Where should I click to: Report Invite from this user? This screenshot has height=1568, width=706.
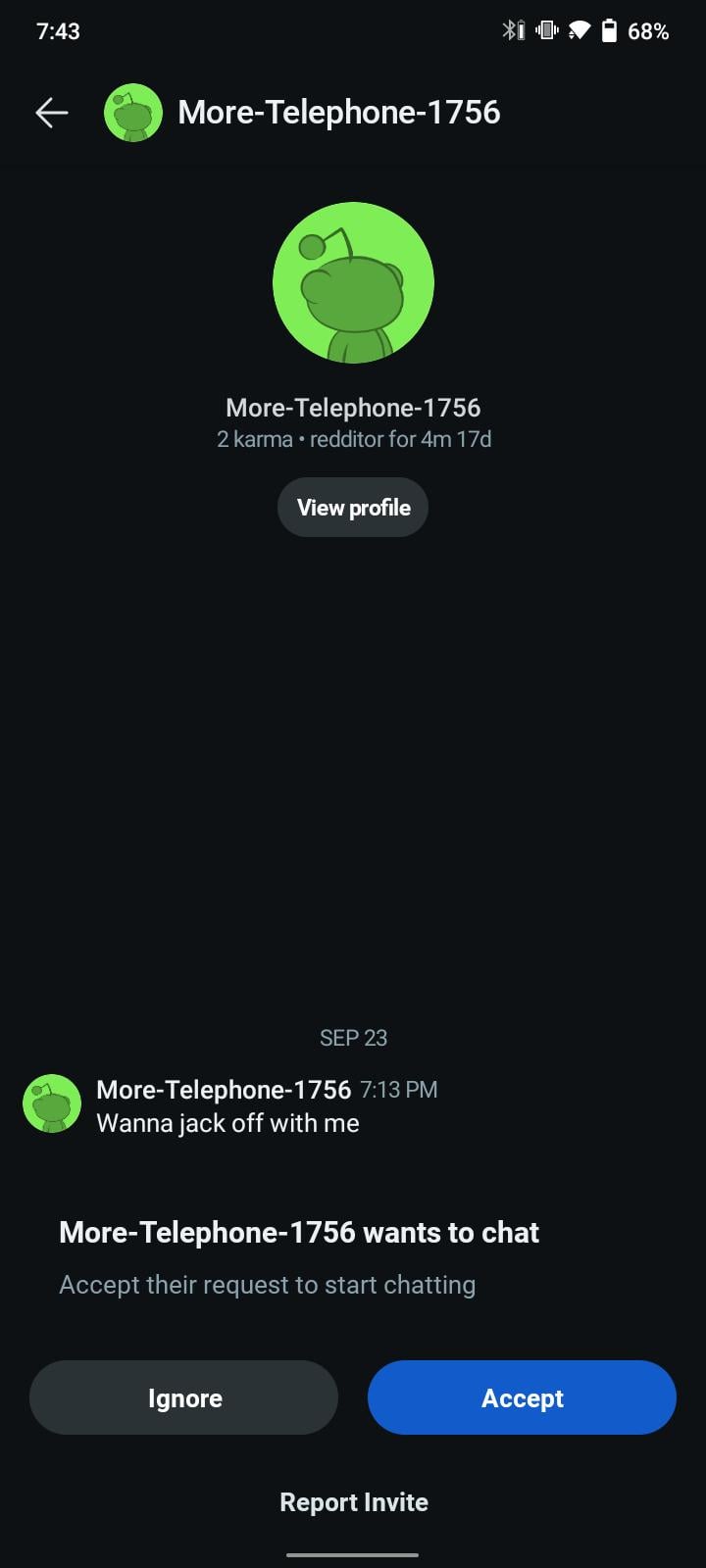click(353, 1502)
